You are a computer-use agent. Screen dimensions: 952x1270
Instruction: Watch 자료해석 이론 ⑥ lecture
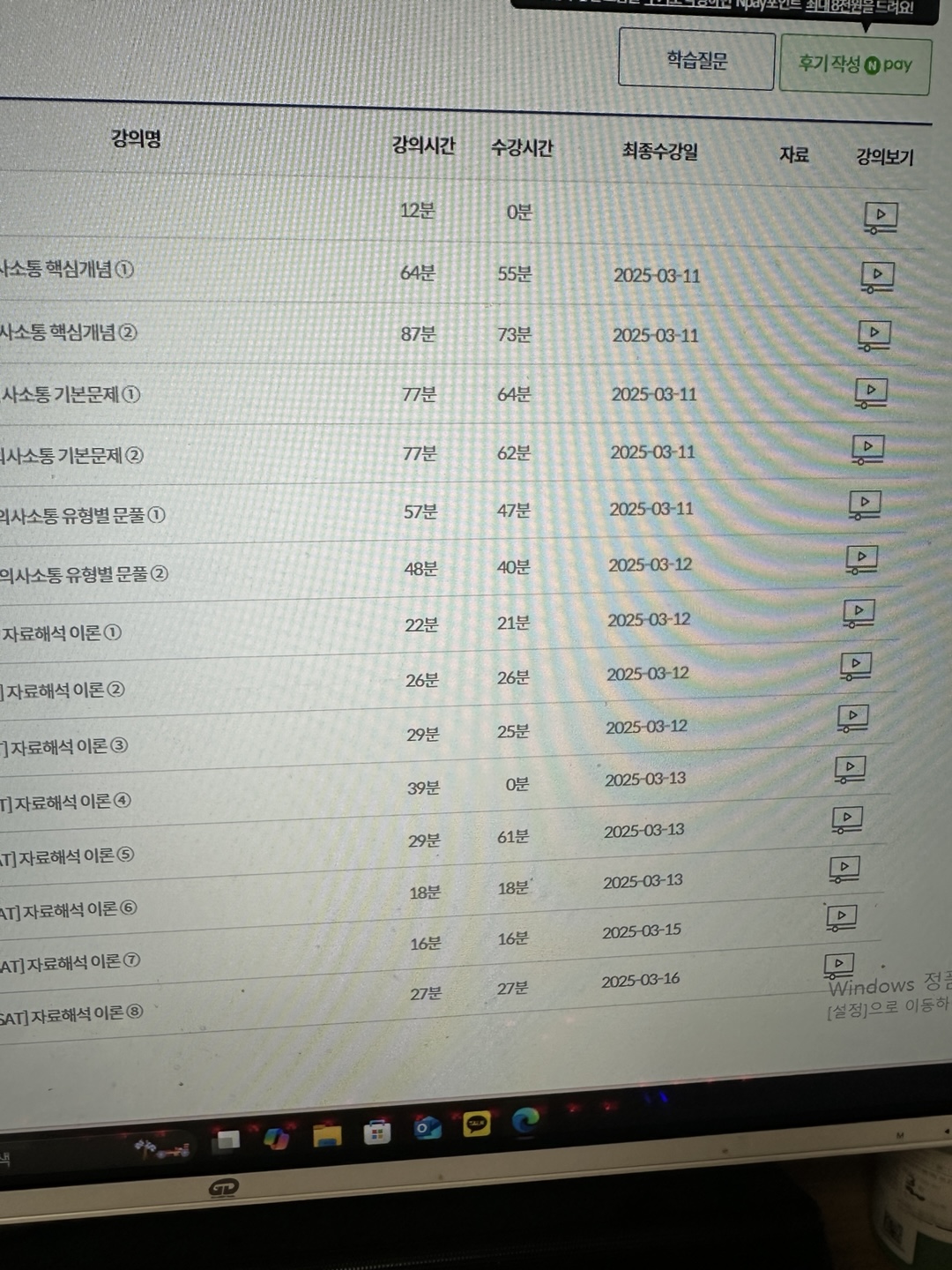pos(844,870)
